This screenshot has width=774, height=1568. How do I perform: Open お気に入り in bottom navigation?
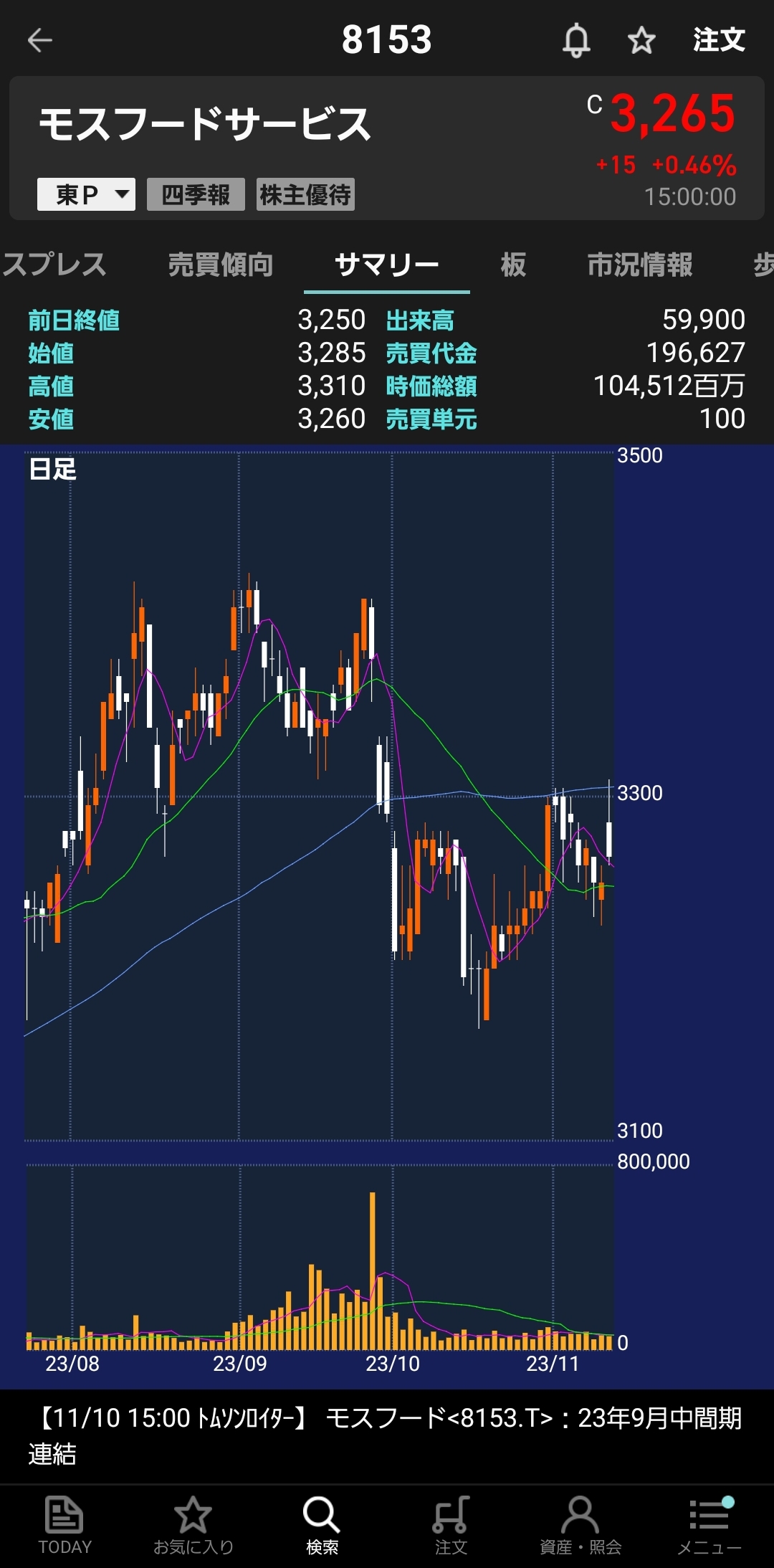[193, 1524]
